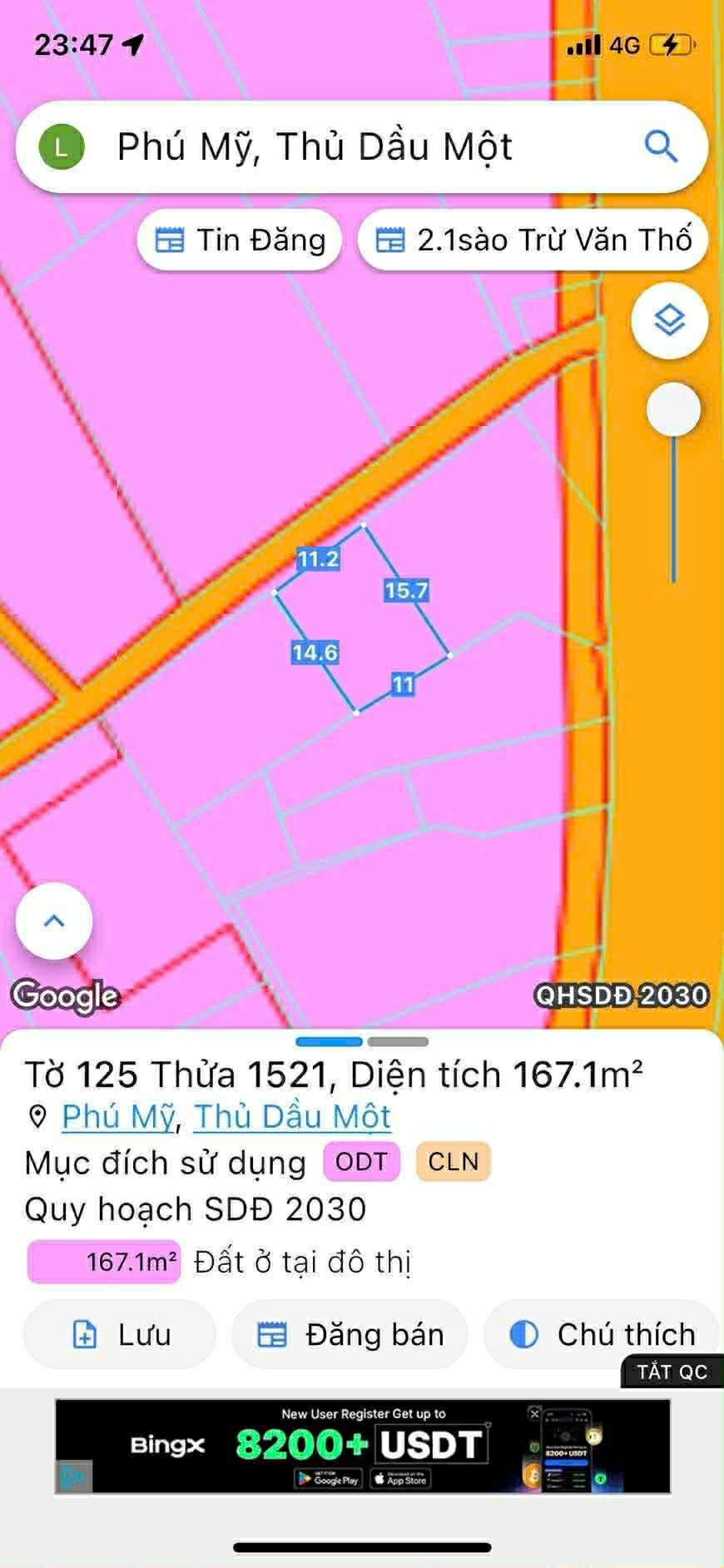This screenshot has height=1568, width=724.
Task: Click the green L marker in search bar
Action: coord(60,146)
